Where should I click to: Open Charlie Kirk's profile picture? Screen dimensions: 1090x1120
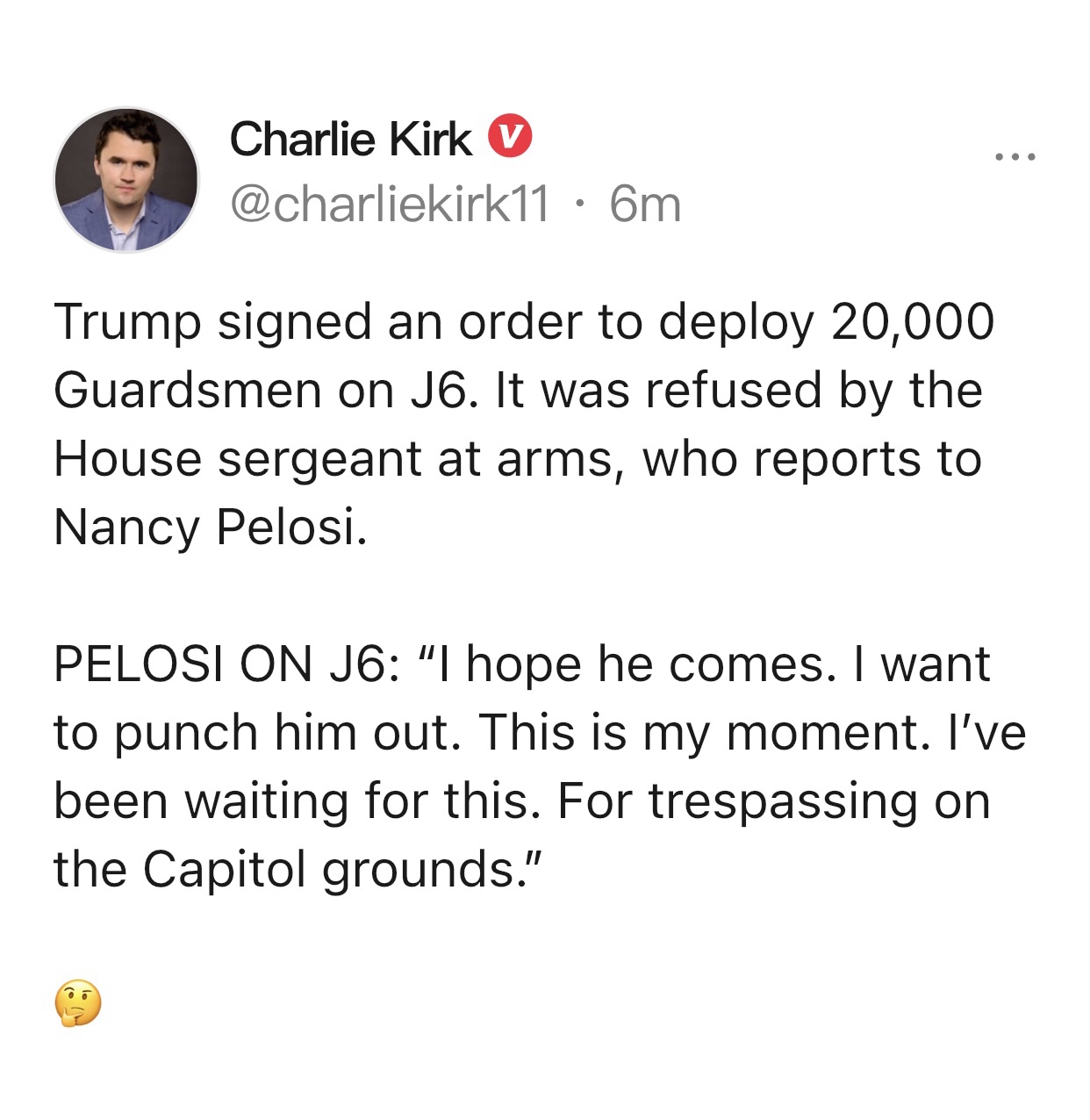point(126,180)
